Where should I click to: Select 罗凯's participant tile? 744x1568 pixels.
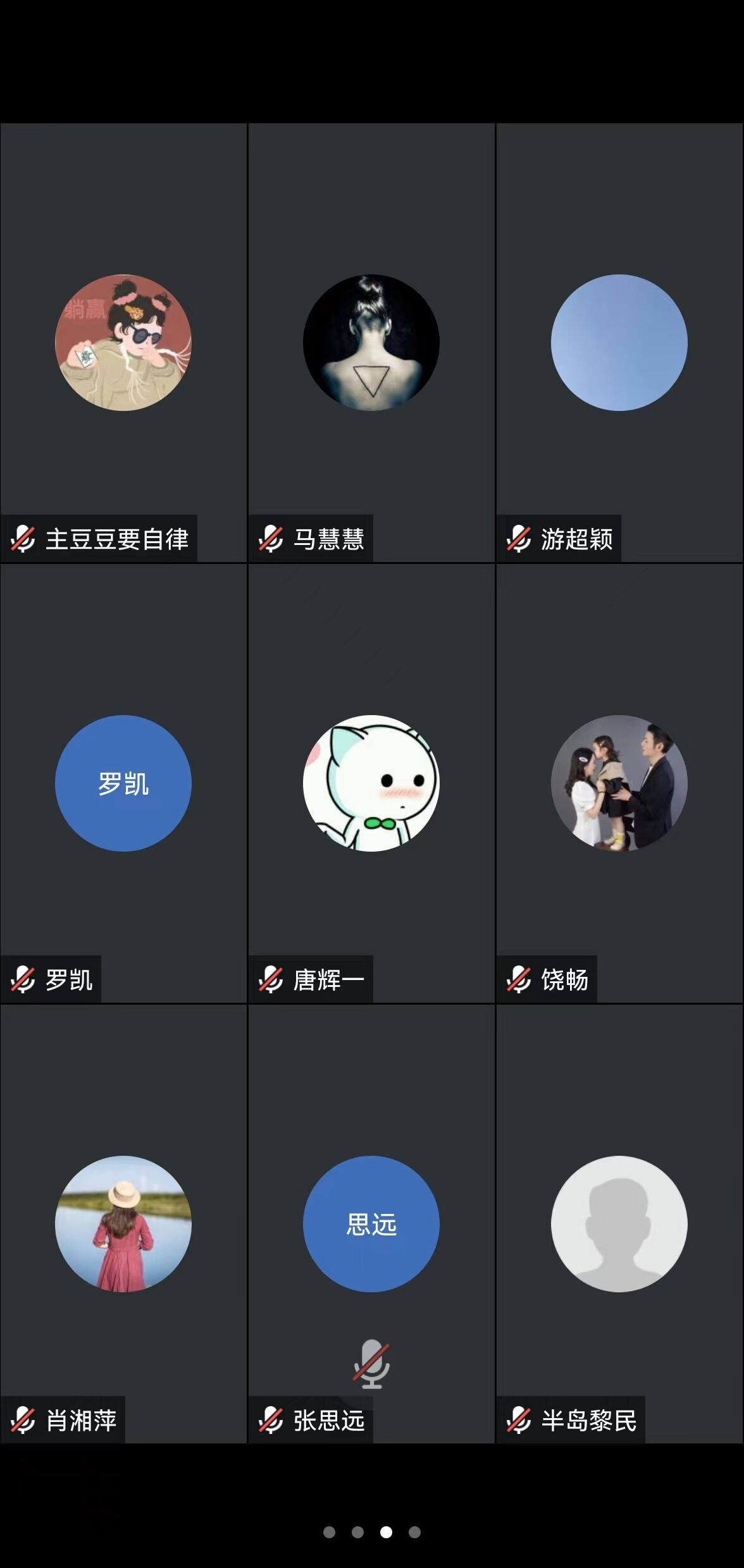coord(123,783)
